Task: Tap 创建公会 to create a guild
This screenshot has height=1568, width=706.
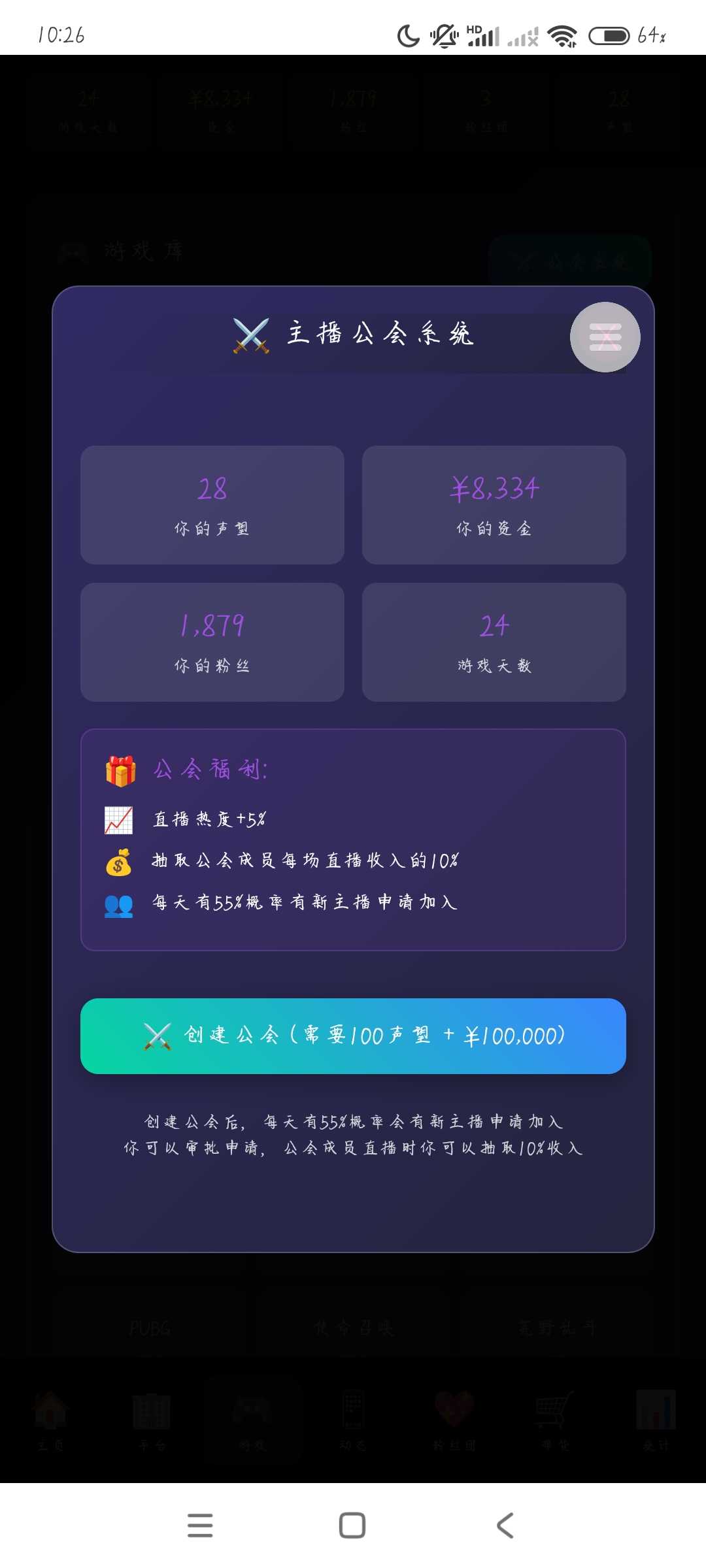Action: (353, 1036)
